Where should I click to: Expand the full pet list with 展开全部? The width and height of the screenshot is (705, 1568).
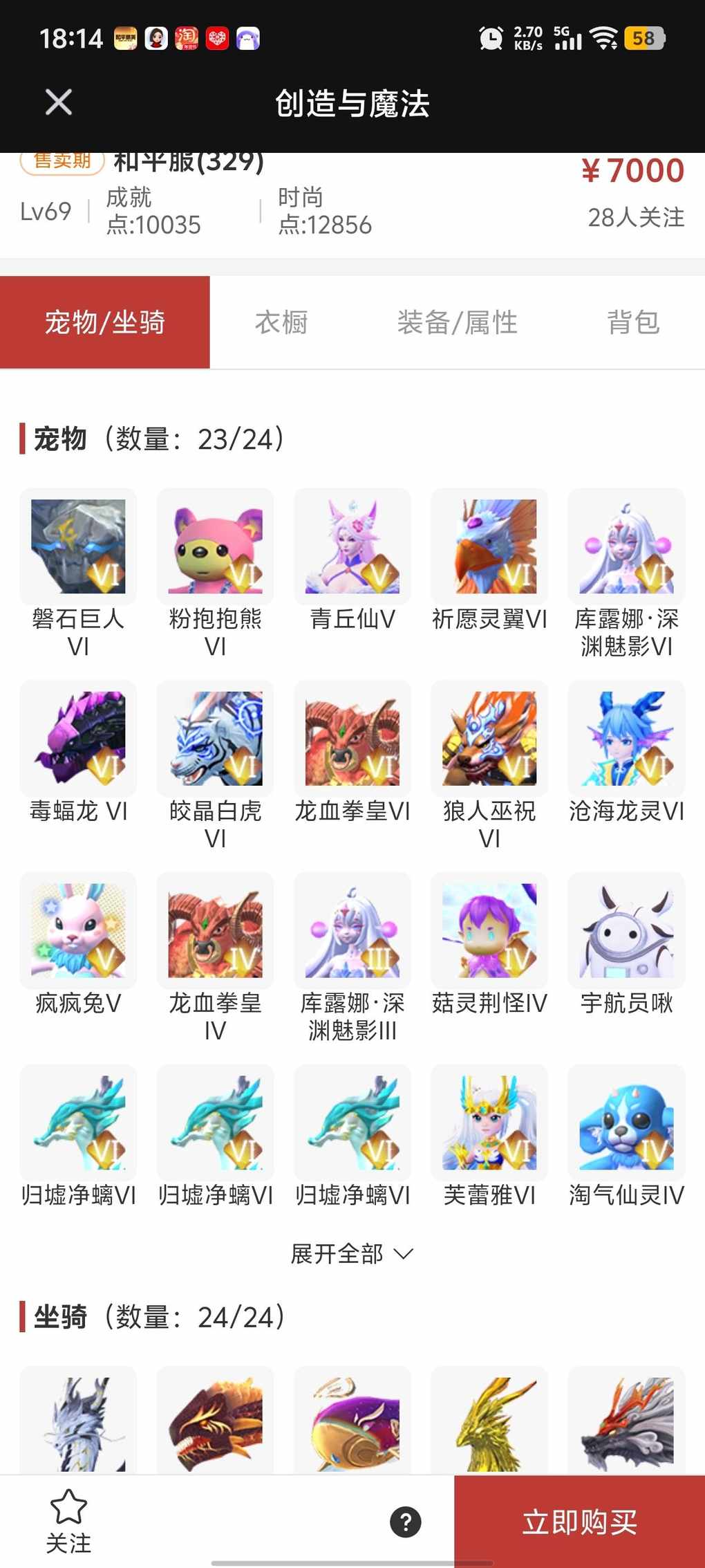point(352,1254)
